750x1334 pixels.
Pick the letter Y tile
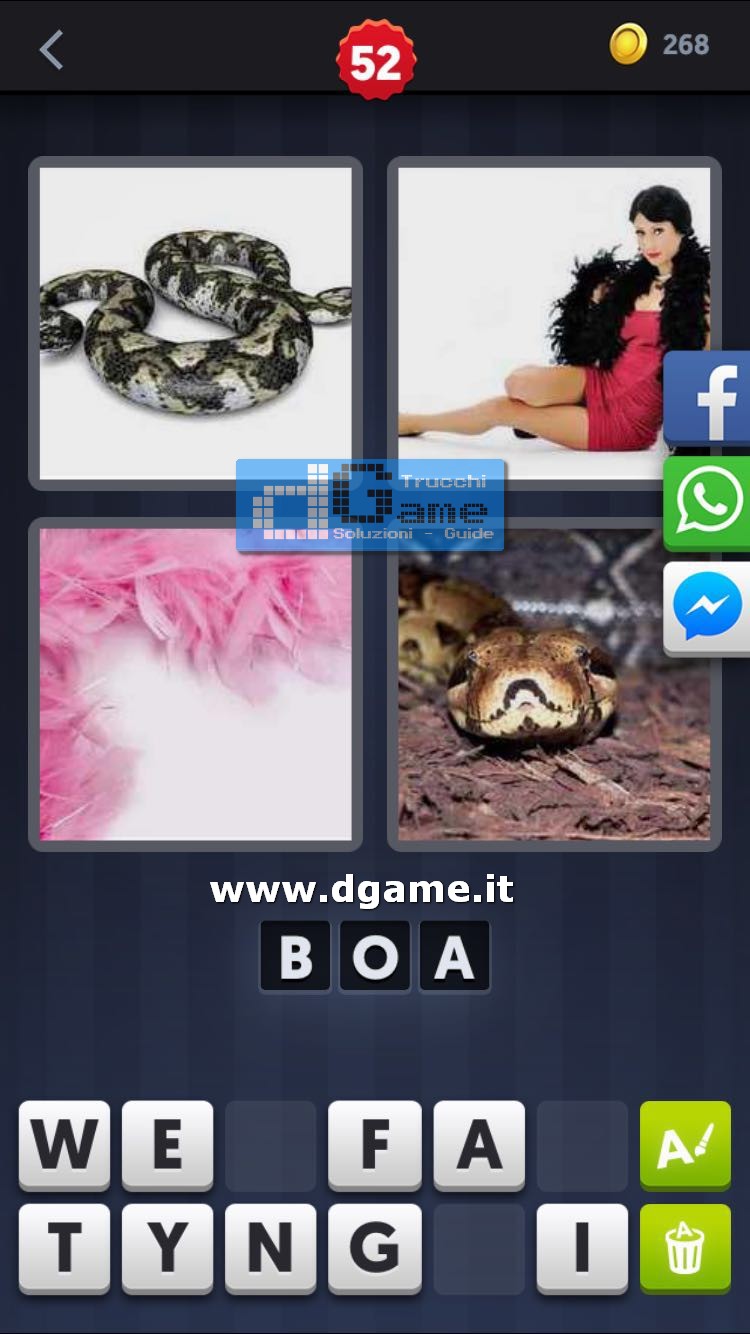[x=167, y=1248]
